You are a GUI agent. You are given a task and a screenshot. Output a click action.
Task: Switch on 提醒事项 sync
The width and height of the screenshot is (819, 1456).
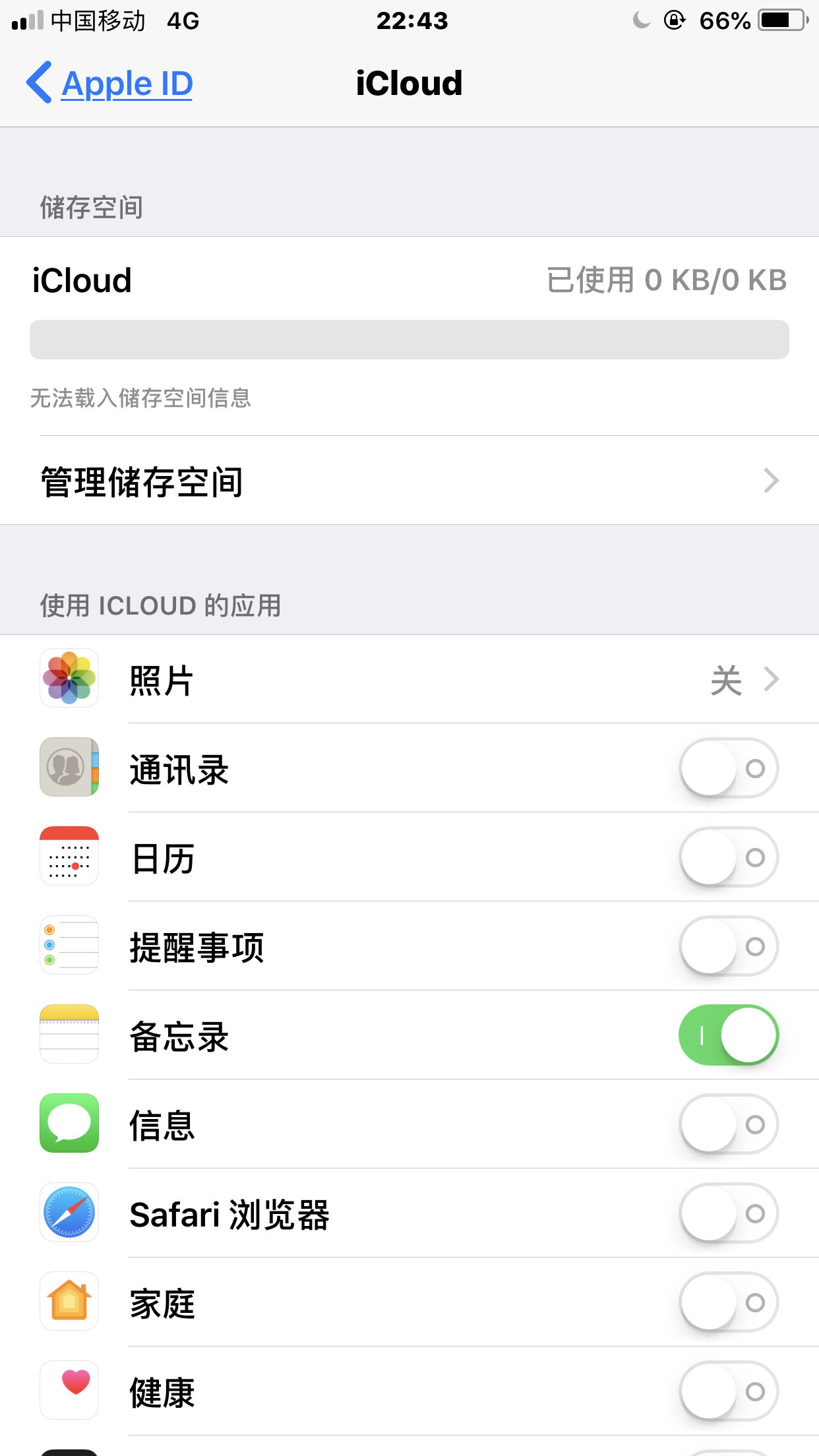pyautogui.click(x=728, y=946)
